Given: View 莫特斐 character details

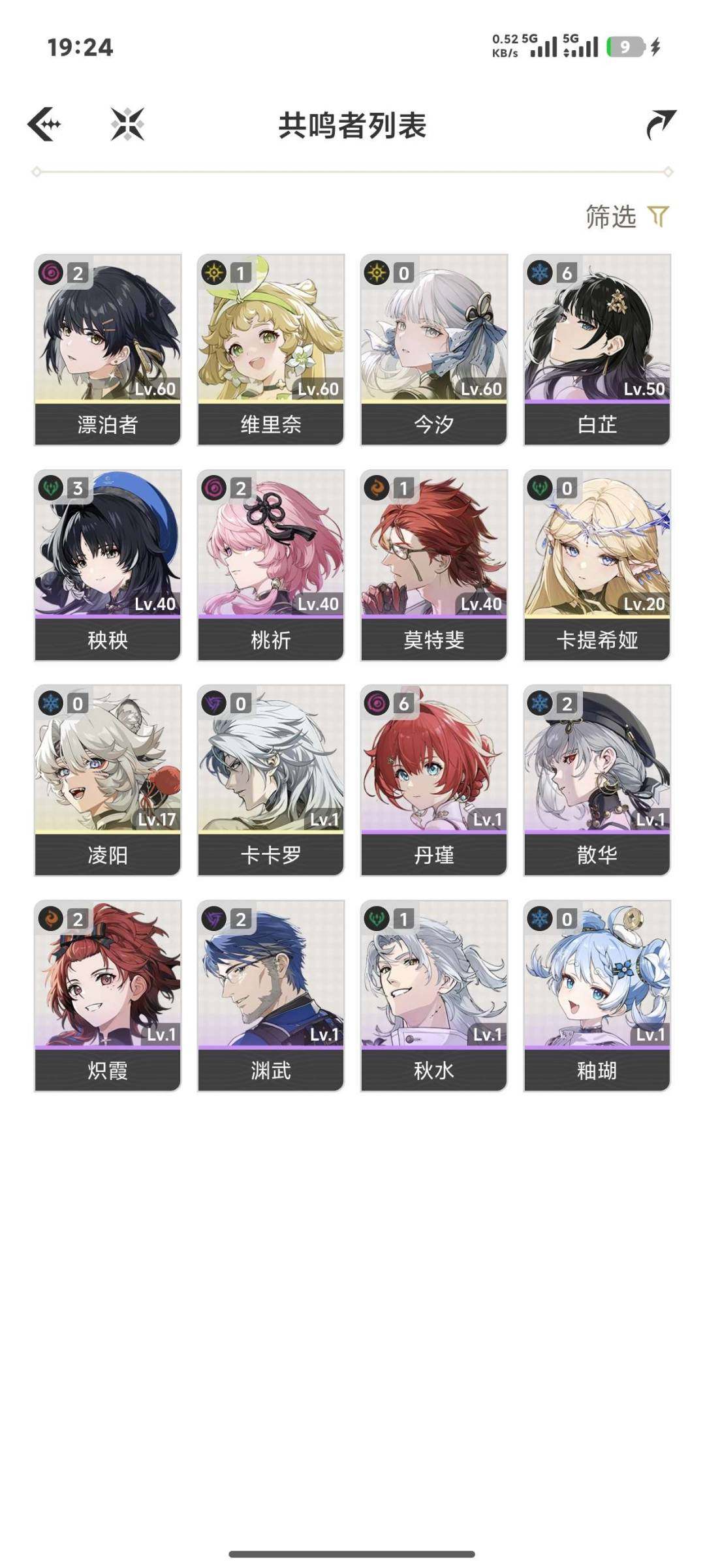Looking at the screenshot, I should (x=434, y=564).
